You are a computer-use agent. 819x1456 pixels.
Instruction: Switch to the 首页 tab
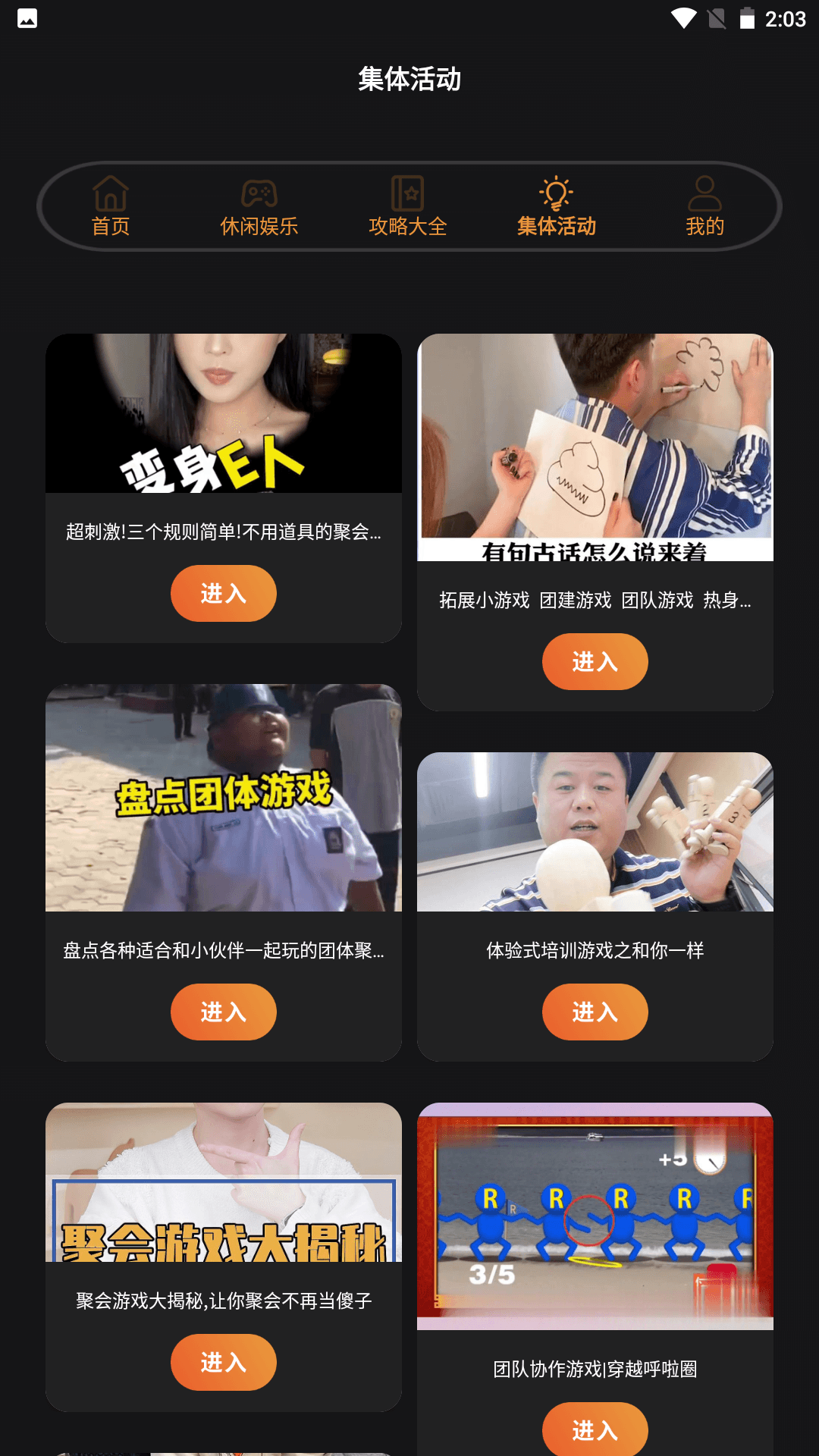(111, 206)
